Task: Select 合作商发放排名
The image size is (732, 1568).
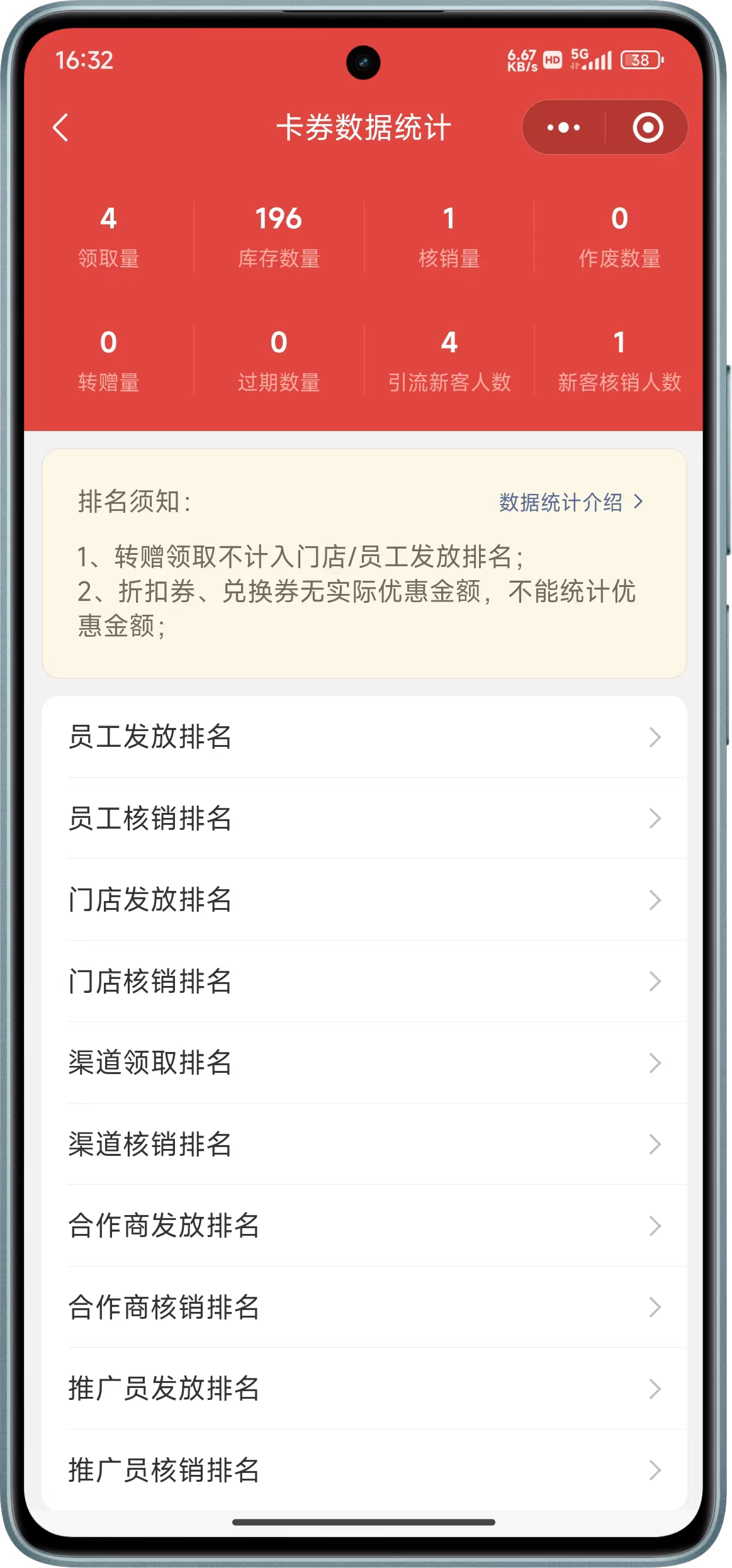Action: (x=364, y=1226)
